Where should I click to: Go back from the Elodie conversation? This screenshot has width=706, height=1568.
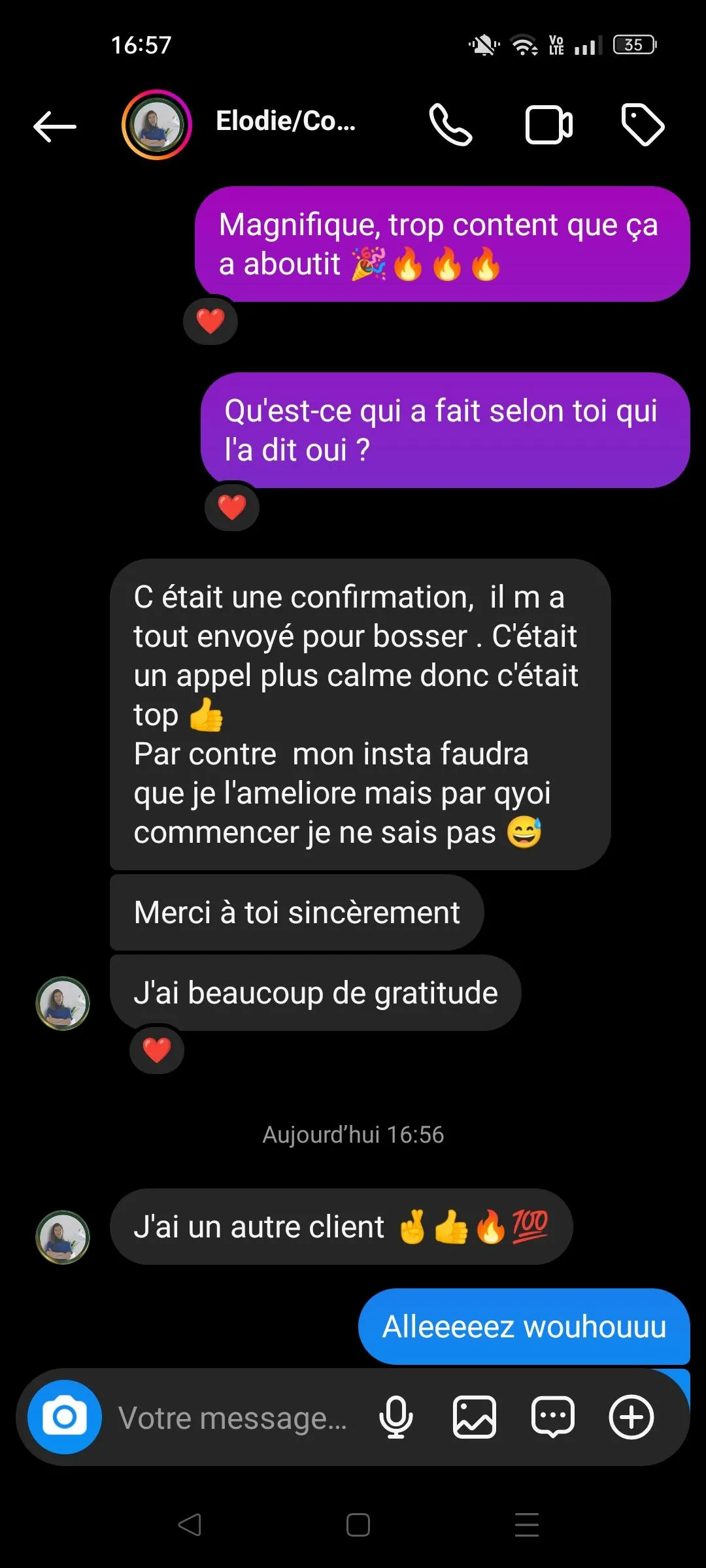pyautogui.click(x=55, y=125)
